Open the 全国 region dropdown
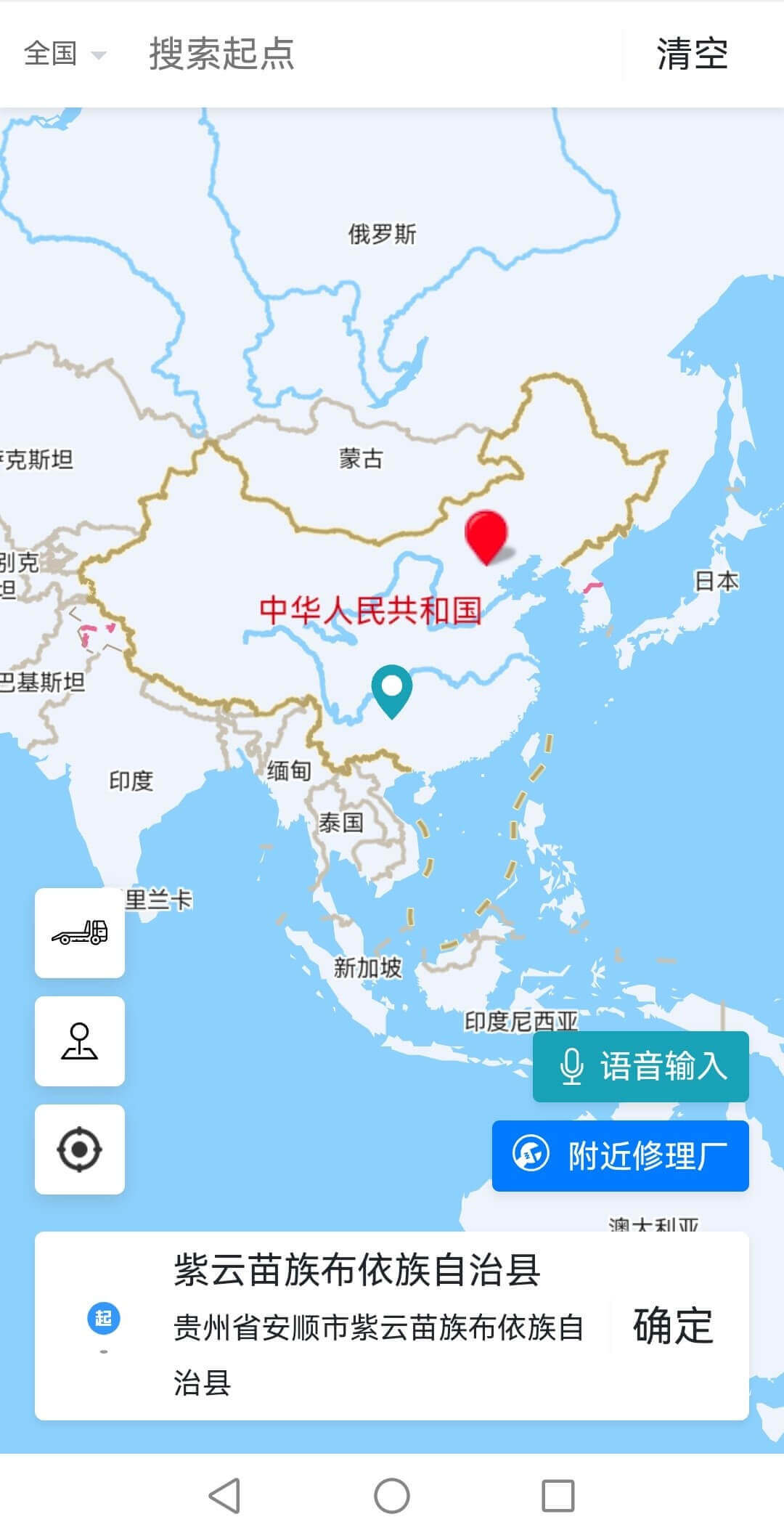This screenshot has height=1538, width=784. pos(64,54)
